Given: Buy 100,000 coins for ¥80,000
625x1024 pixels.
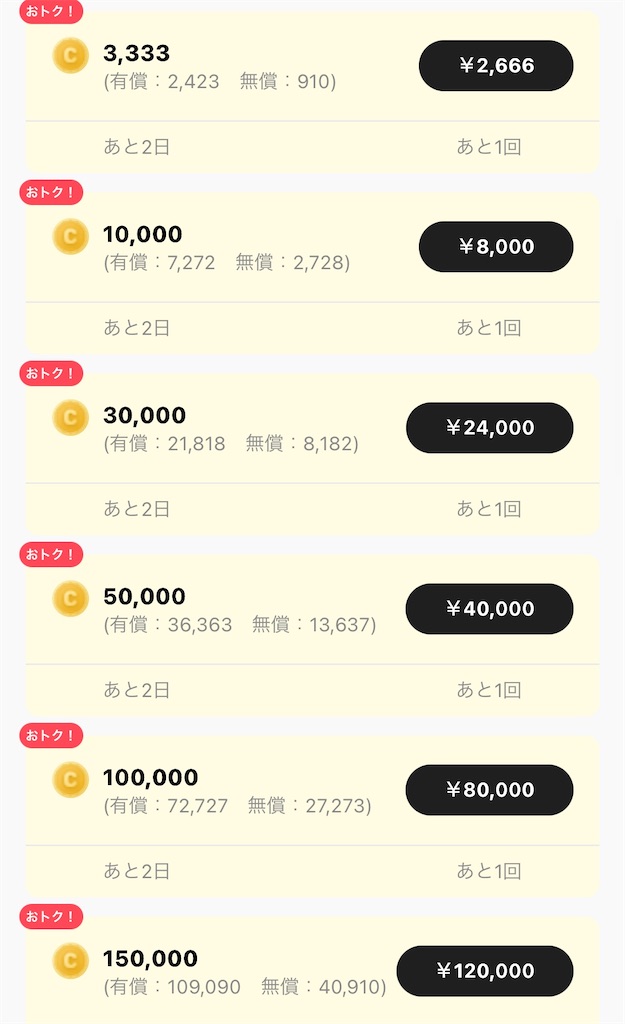Looking at the screenshot, I should point(490,790).
